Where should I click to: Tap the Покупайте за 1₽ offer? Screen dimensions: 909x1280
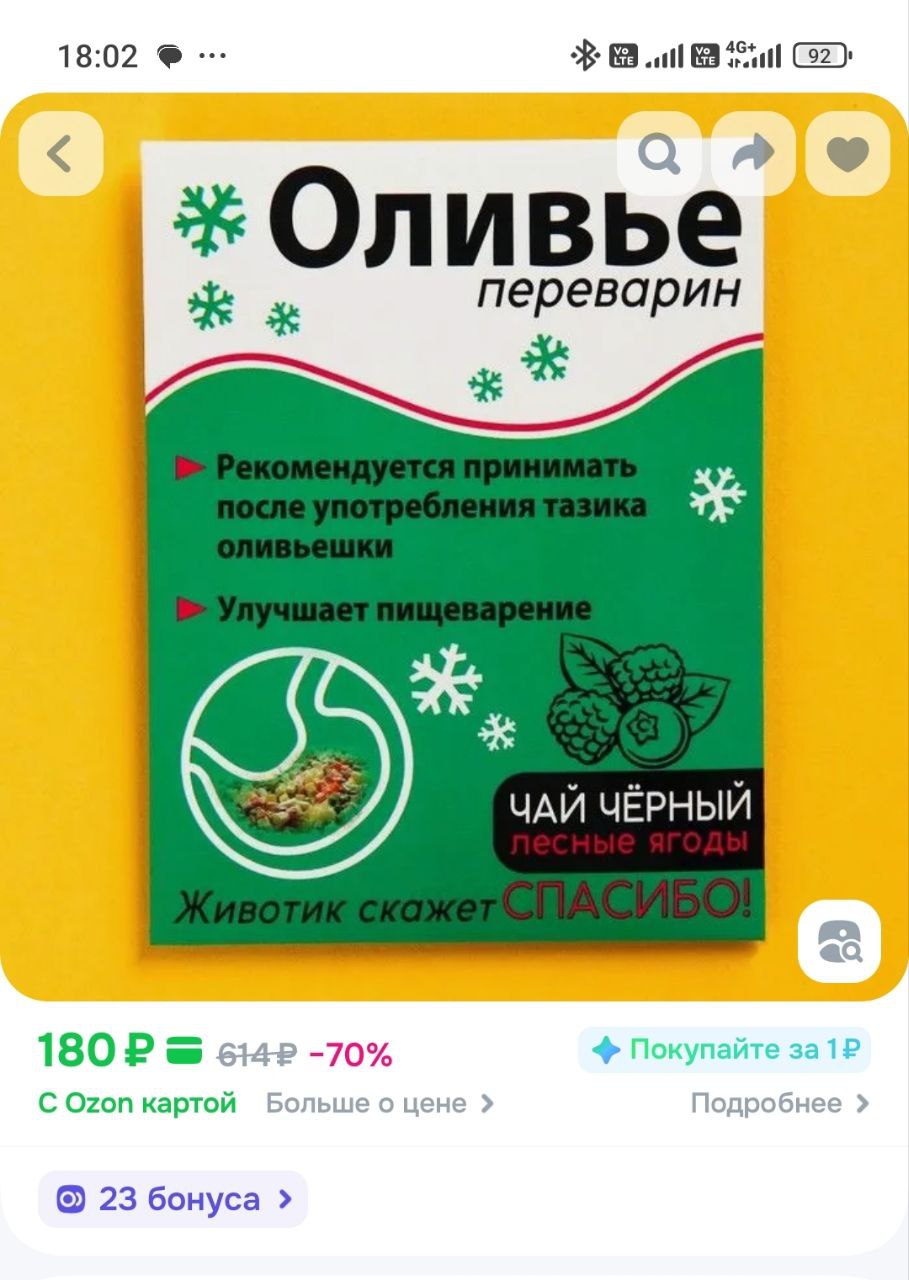click(724, 1050)
